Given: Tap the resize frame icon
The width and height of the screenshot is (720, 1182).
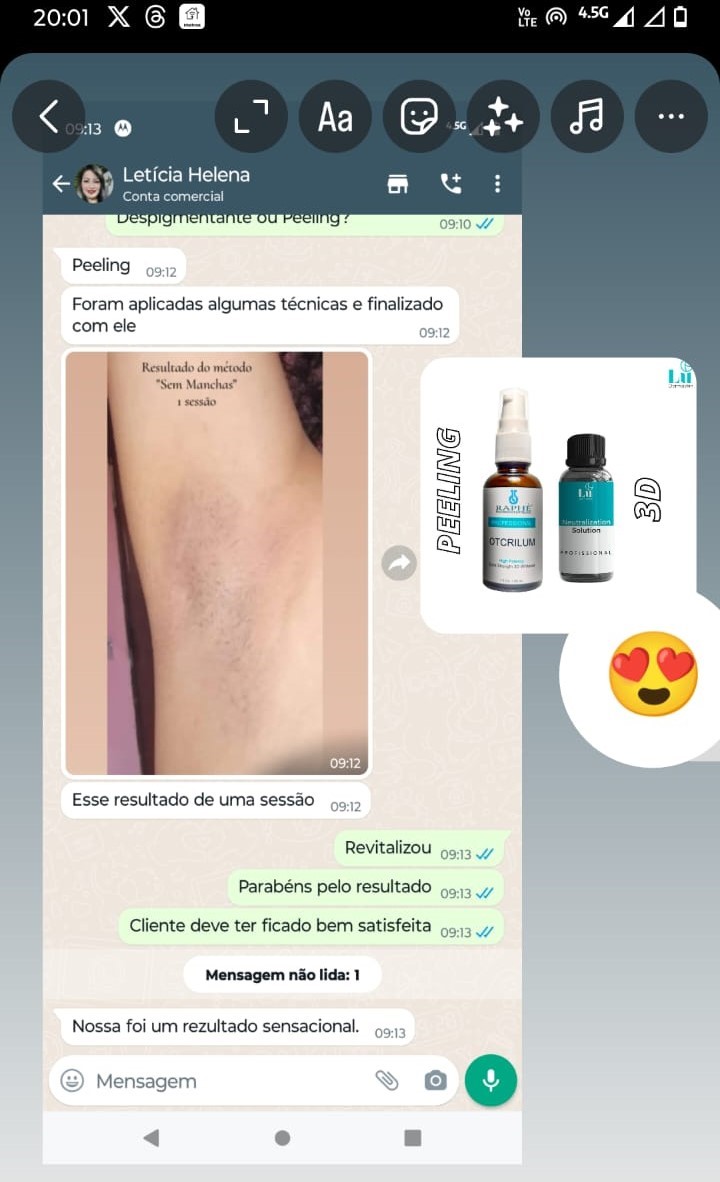Looking at the screenshot, I should pyautogui.click(x=251, y=117).
